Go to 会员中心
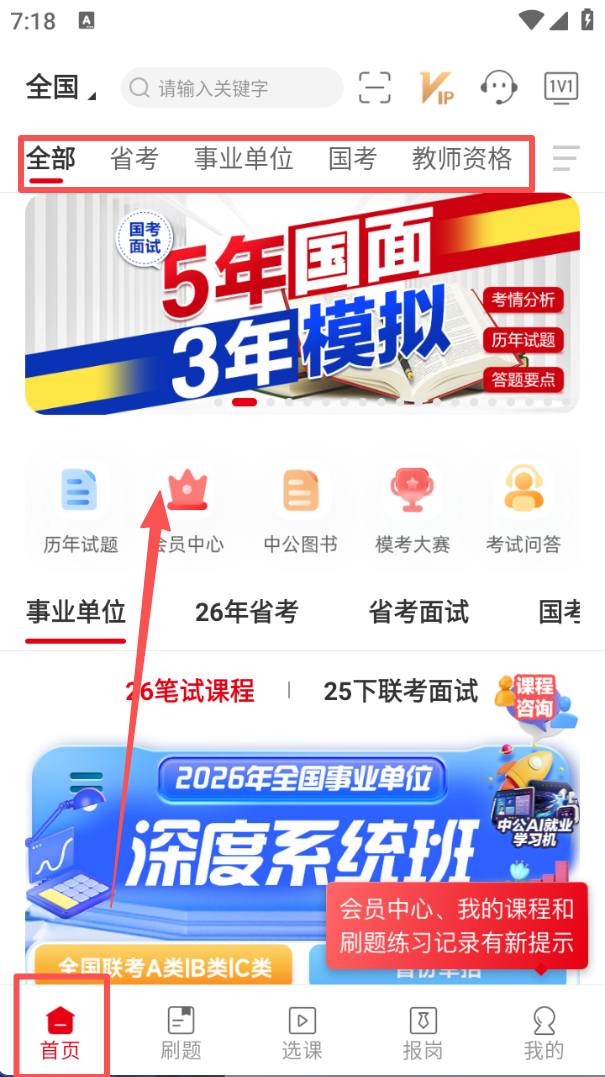 click(x=187, y=508)
